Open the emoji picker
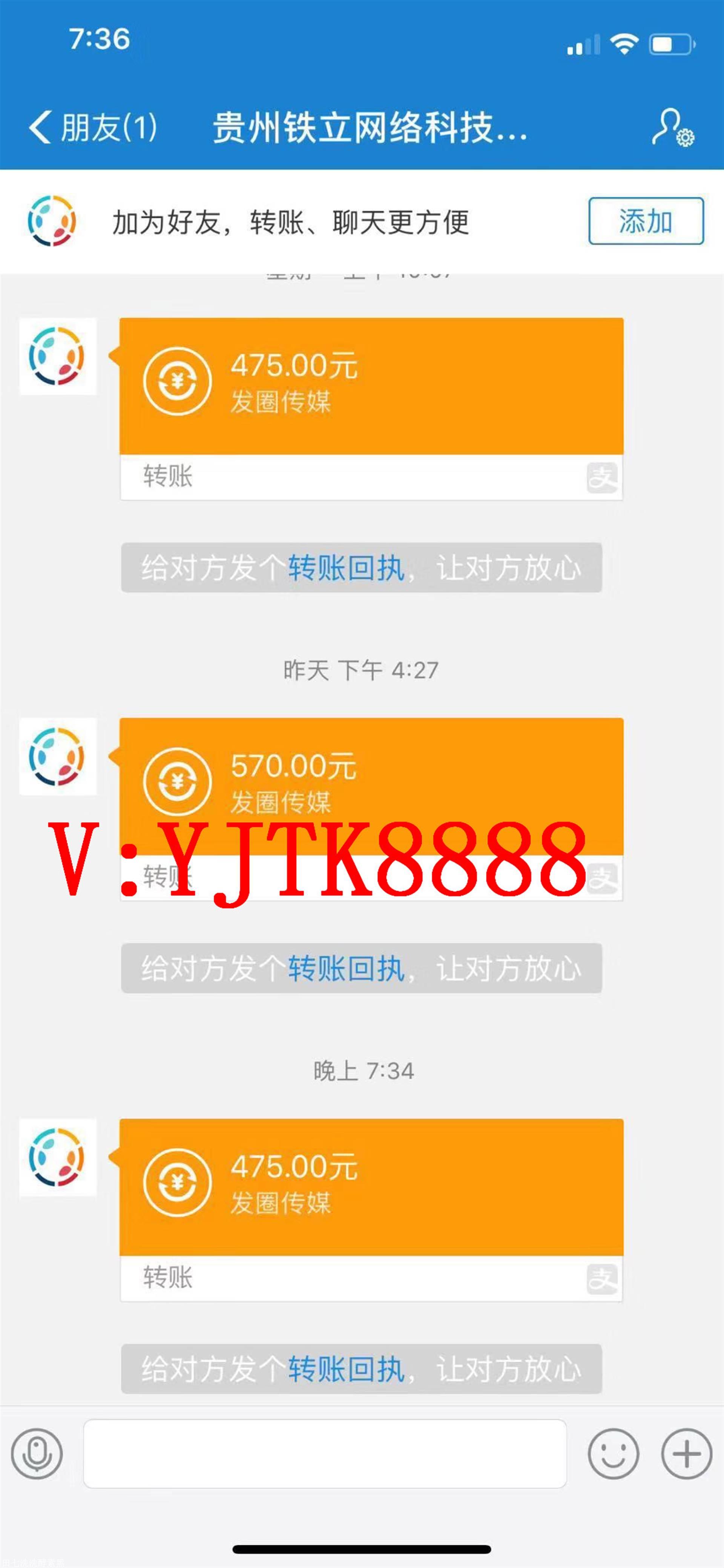This screenshot has height=1568, width=724. pos(613,1454)
